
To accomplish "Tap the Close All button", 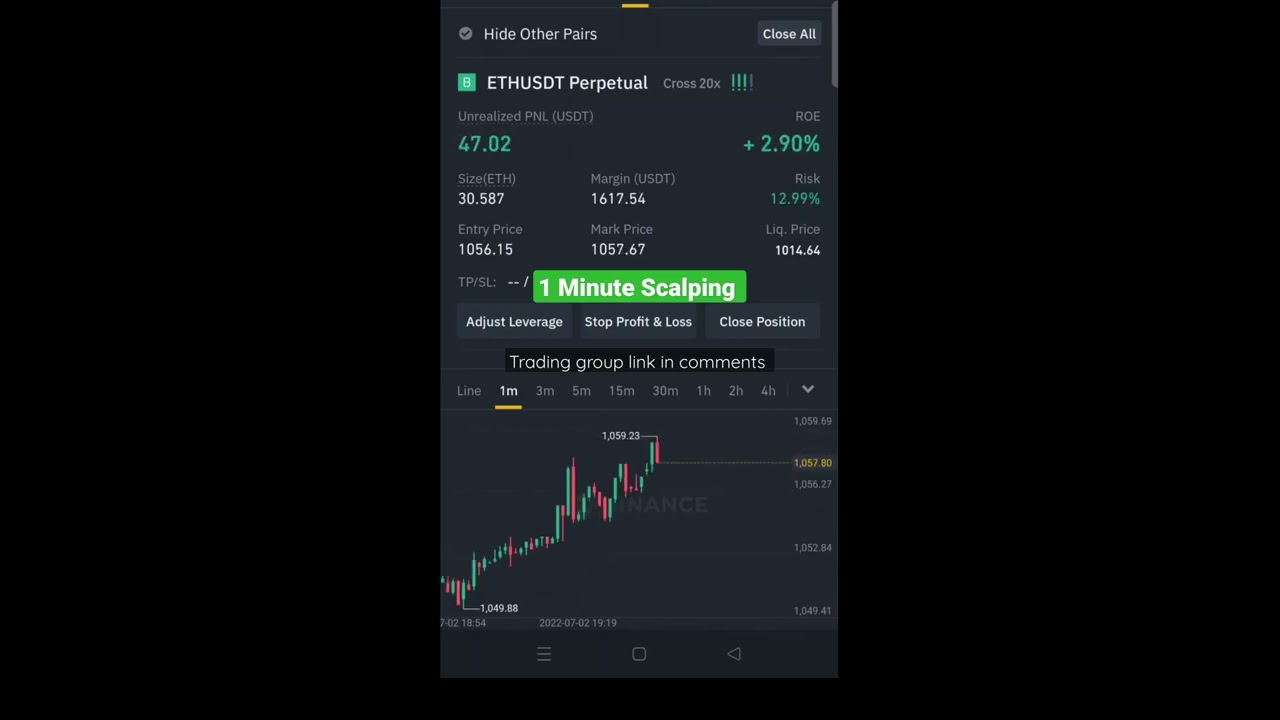I will point(789,34).
